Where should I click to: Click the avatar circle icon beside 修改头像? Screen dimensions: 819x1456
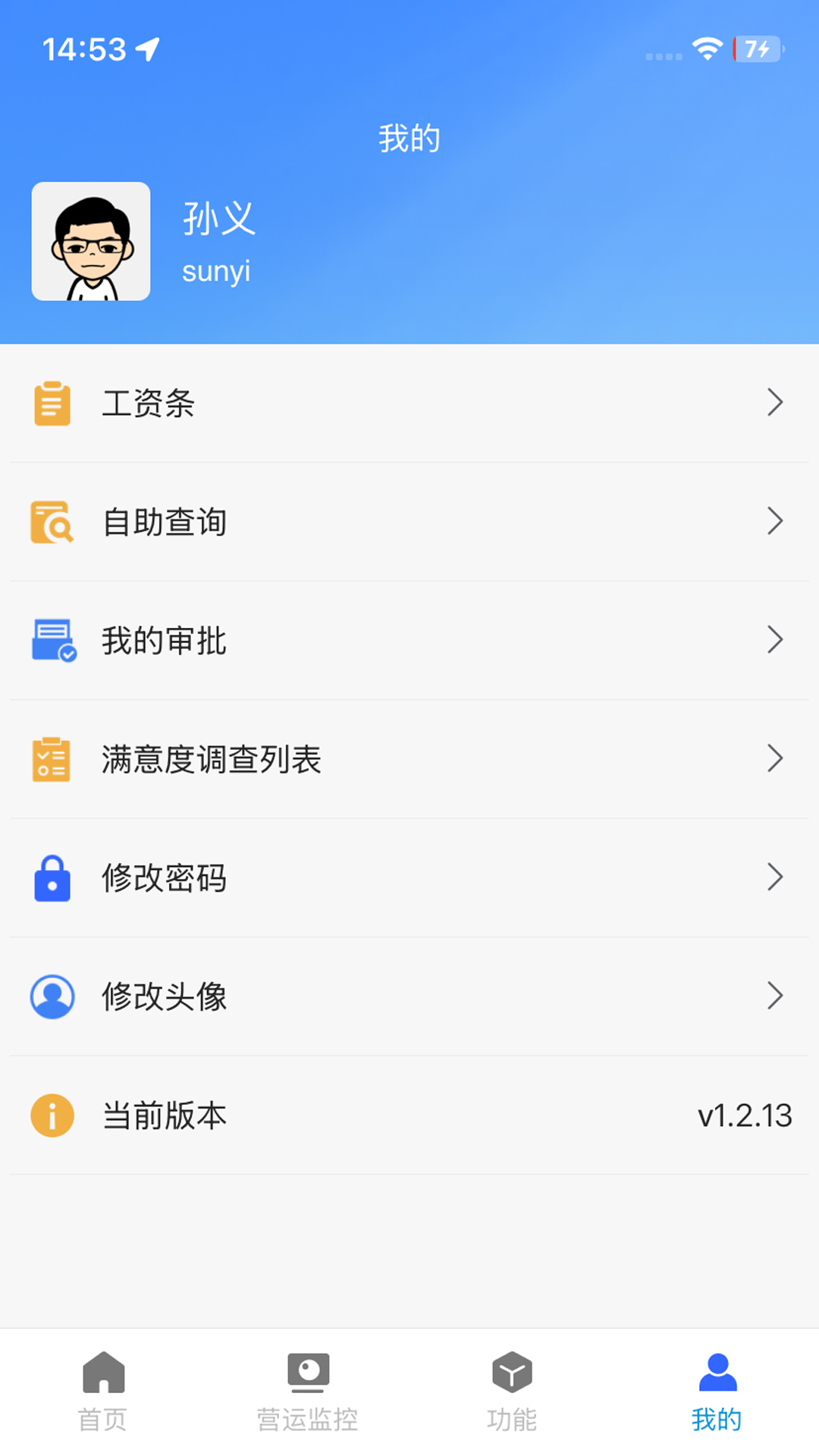coord(51,996)
